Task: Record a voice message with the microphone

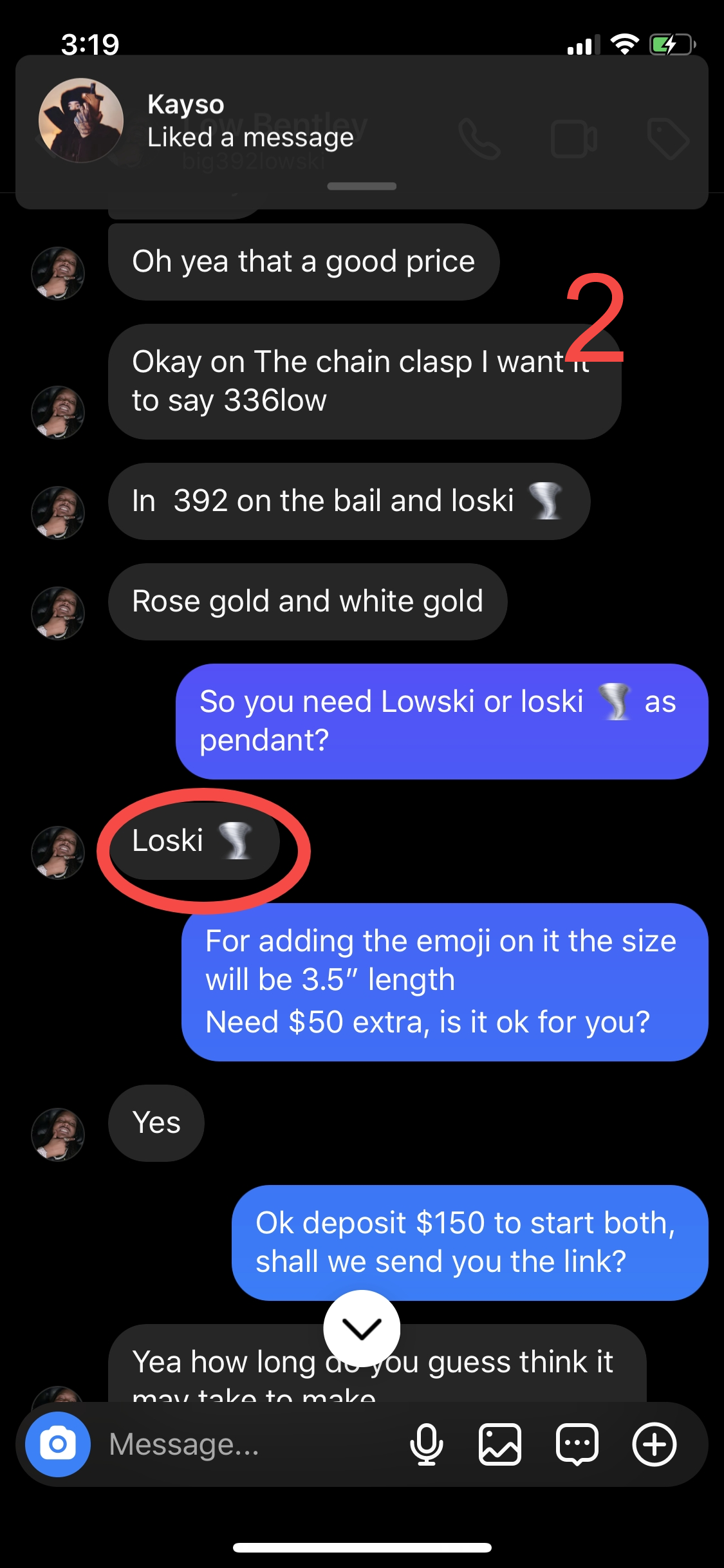Action: click(x=426, y=1444)
